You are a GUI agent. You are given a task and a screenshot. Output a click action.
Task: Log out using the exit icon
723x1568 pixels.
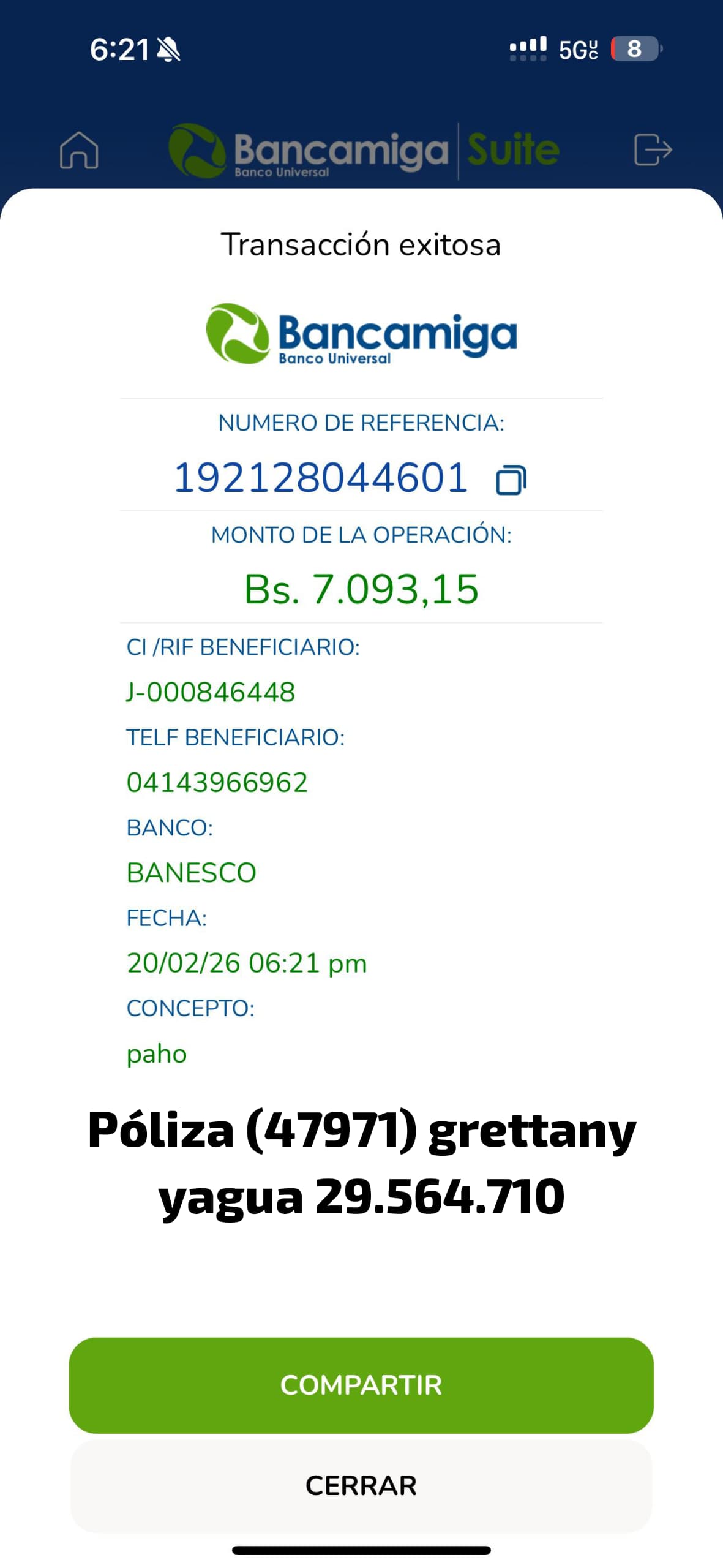(x=653, y=150)
